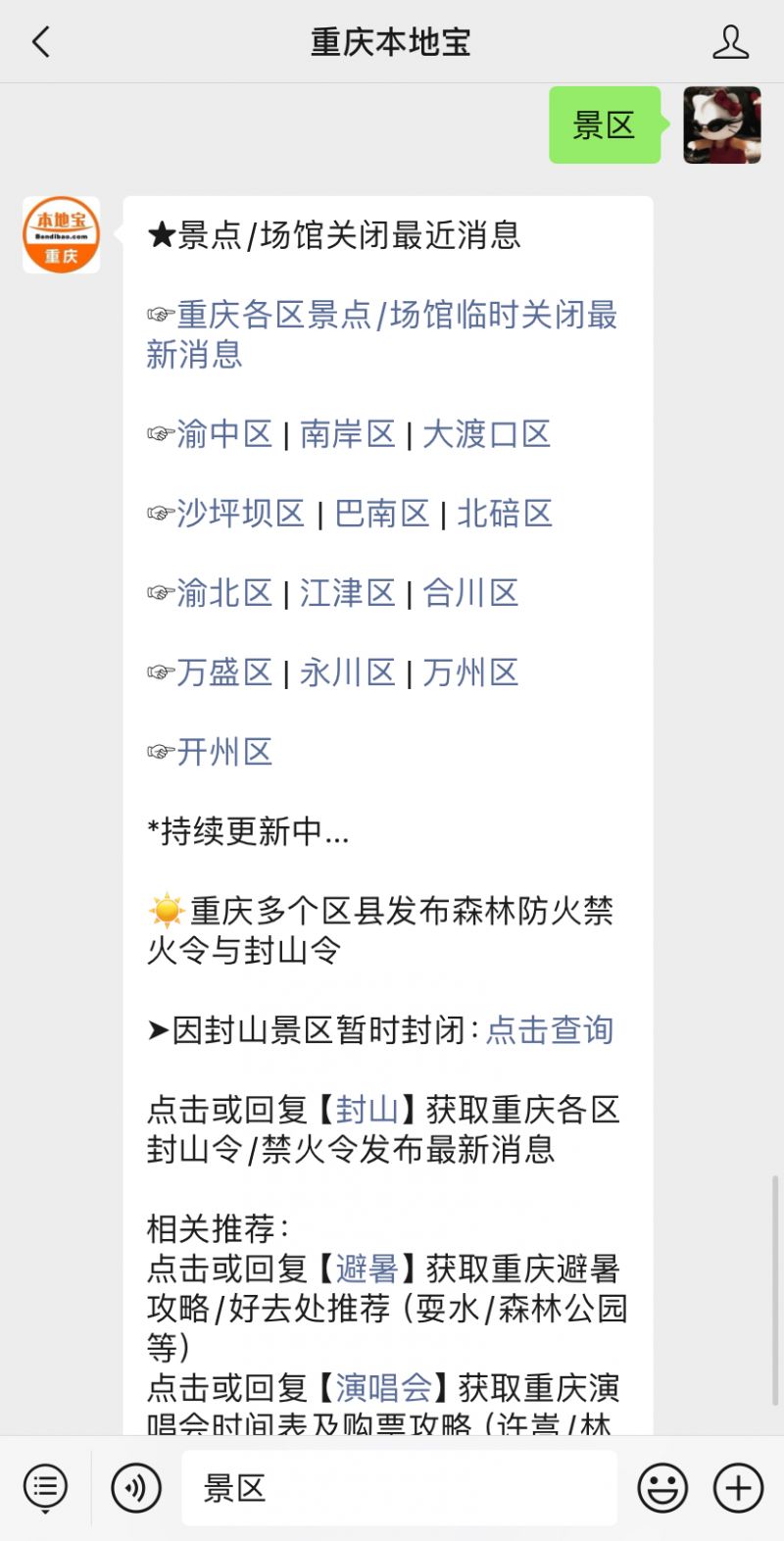Image resolution: width=784 pixels, height=1541 pixels.
Task: Open the 南岸区 link
Action: [x=347, y=434]
